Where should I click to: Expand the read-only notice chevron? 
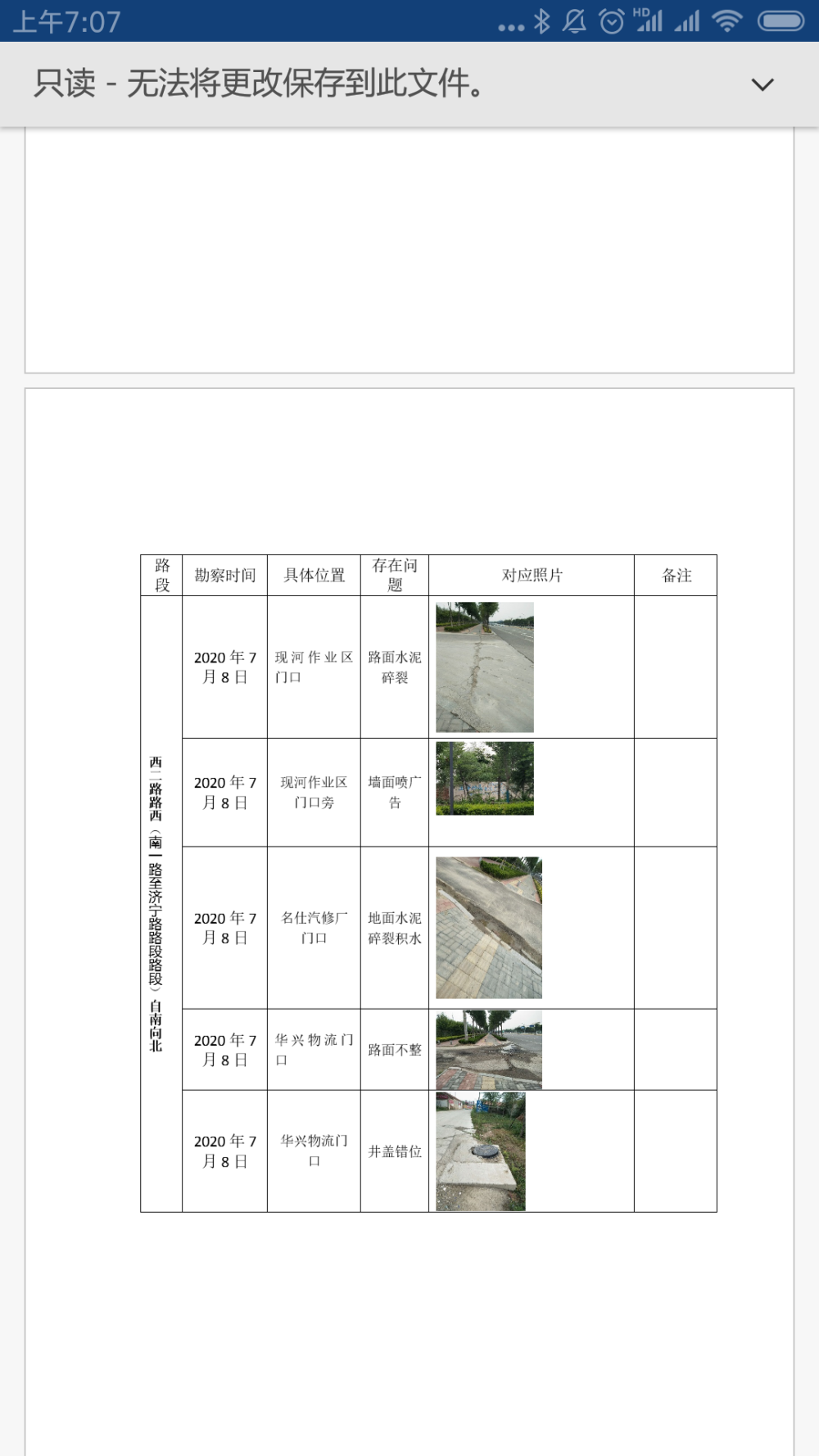point(762,85)
